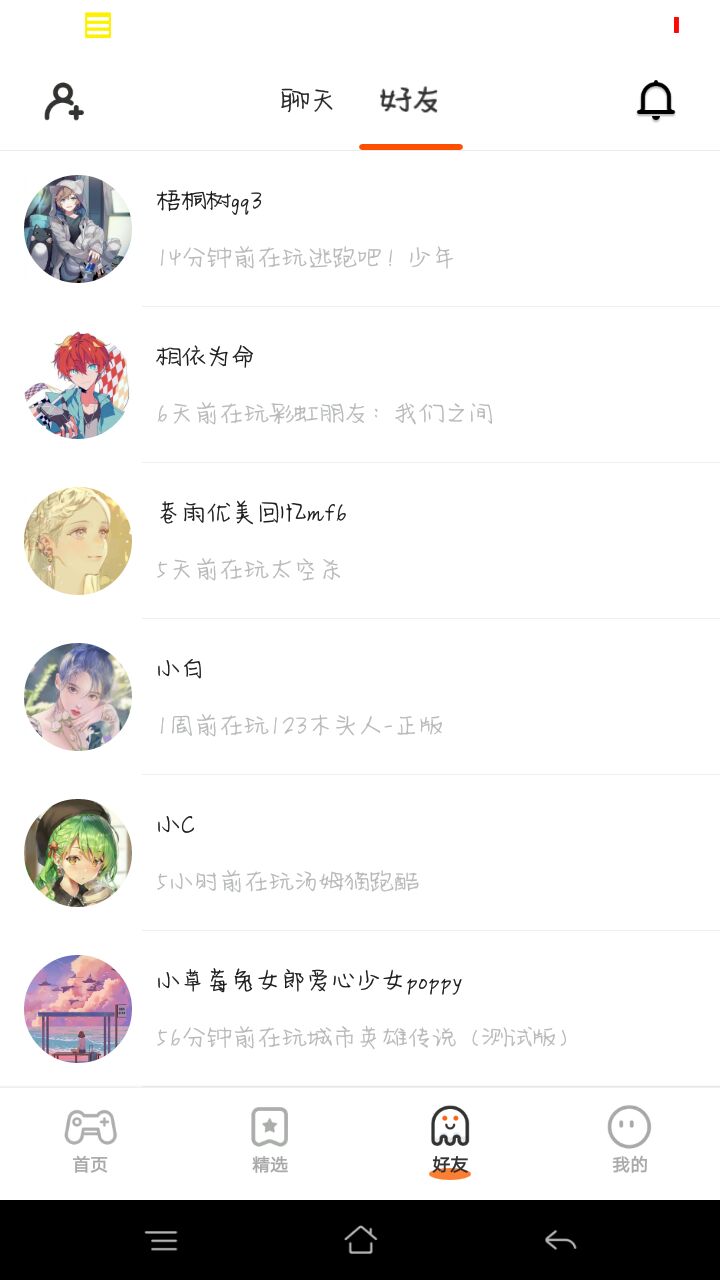The image size is (720, 1280).
Task: Tap the add friend icon
Action: tap(64, 101)
